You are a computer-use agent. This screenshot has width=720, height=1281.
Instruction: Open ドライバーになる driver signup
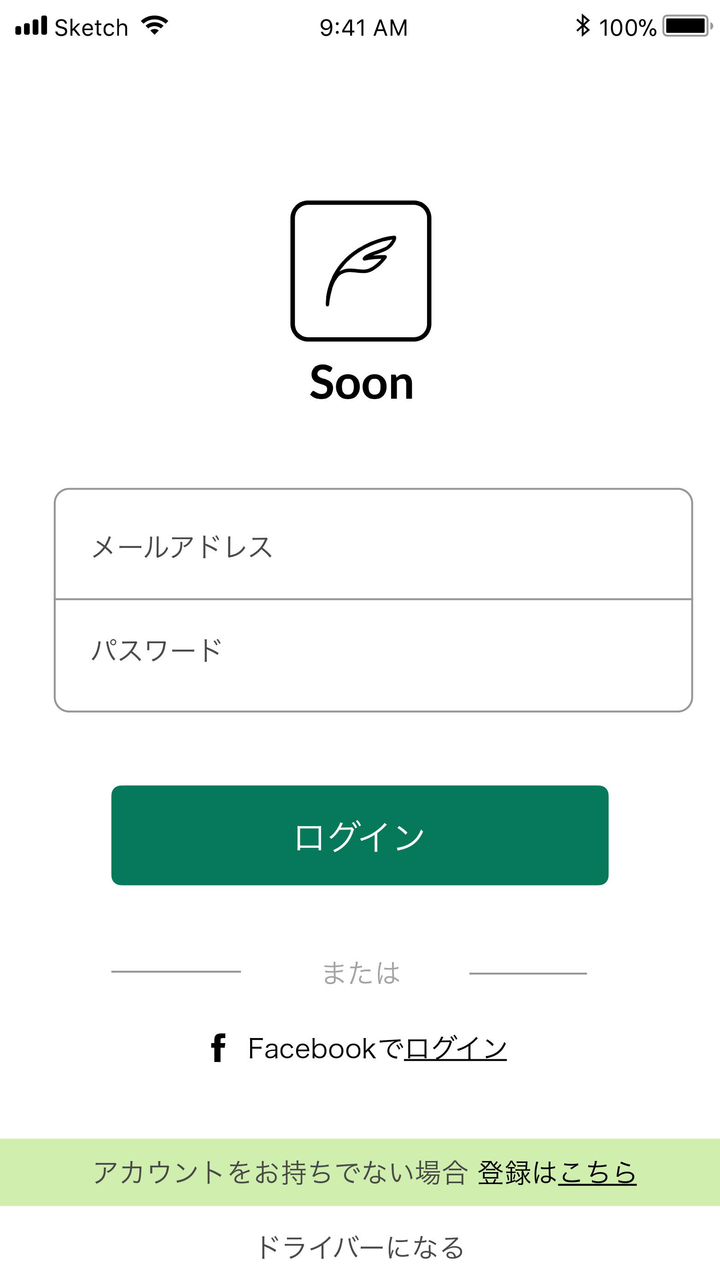360,1247
